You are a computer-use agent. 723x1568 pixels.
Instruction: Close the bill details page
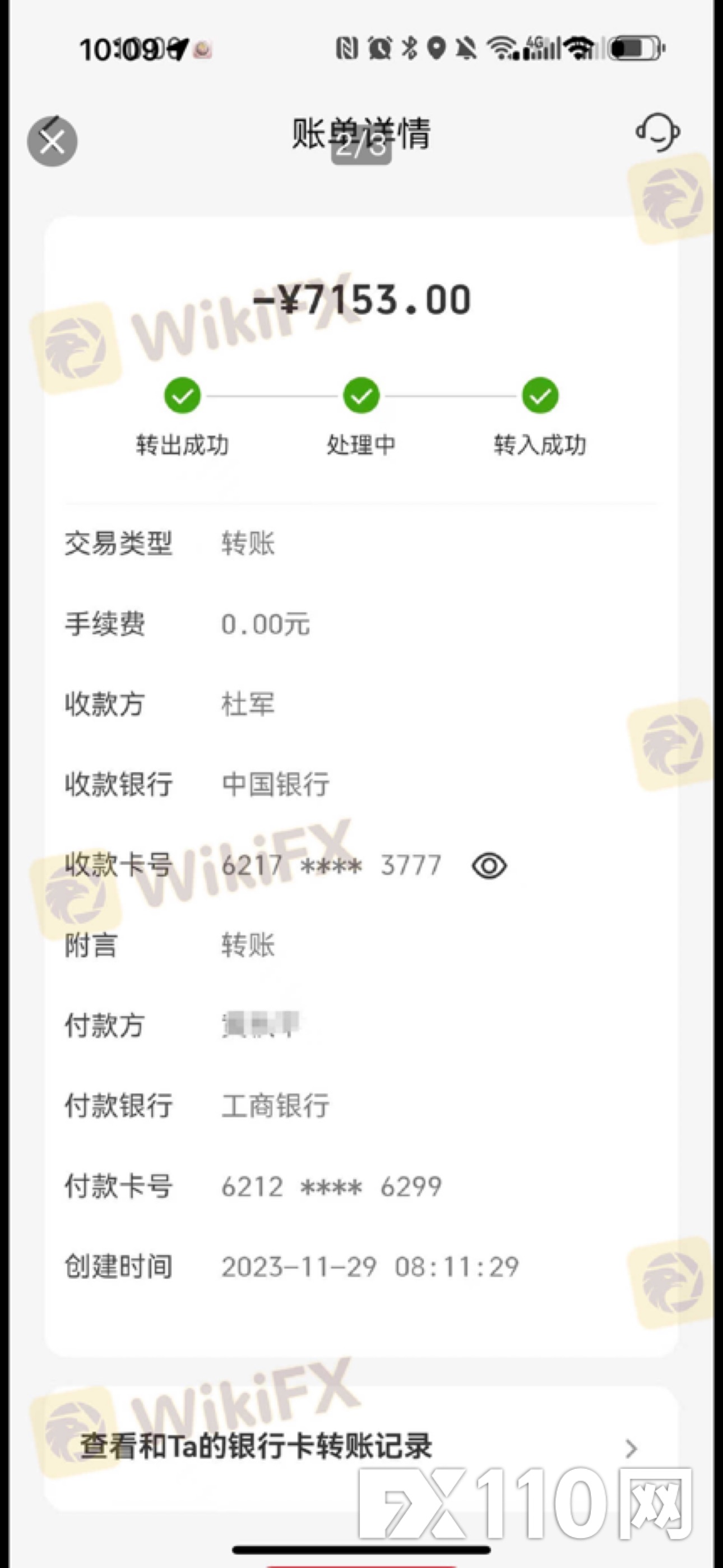[52, 141]
